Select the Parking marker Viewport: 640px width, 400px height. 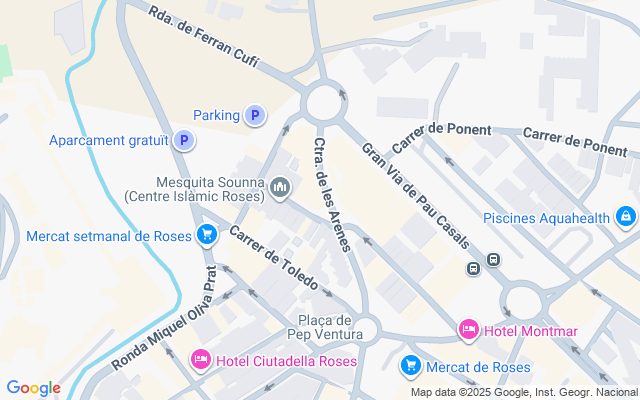[255, 116]
